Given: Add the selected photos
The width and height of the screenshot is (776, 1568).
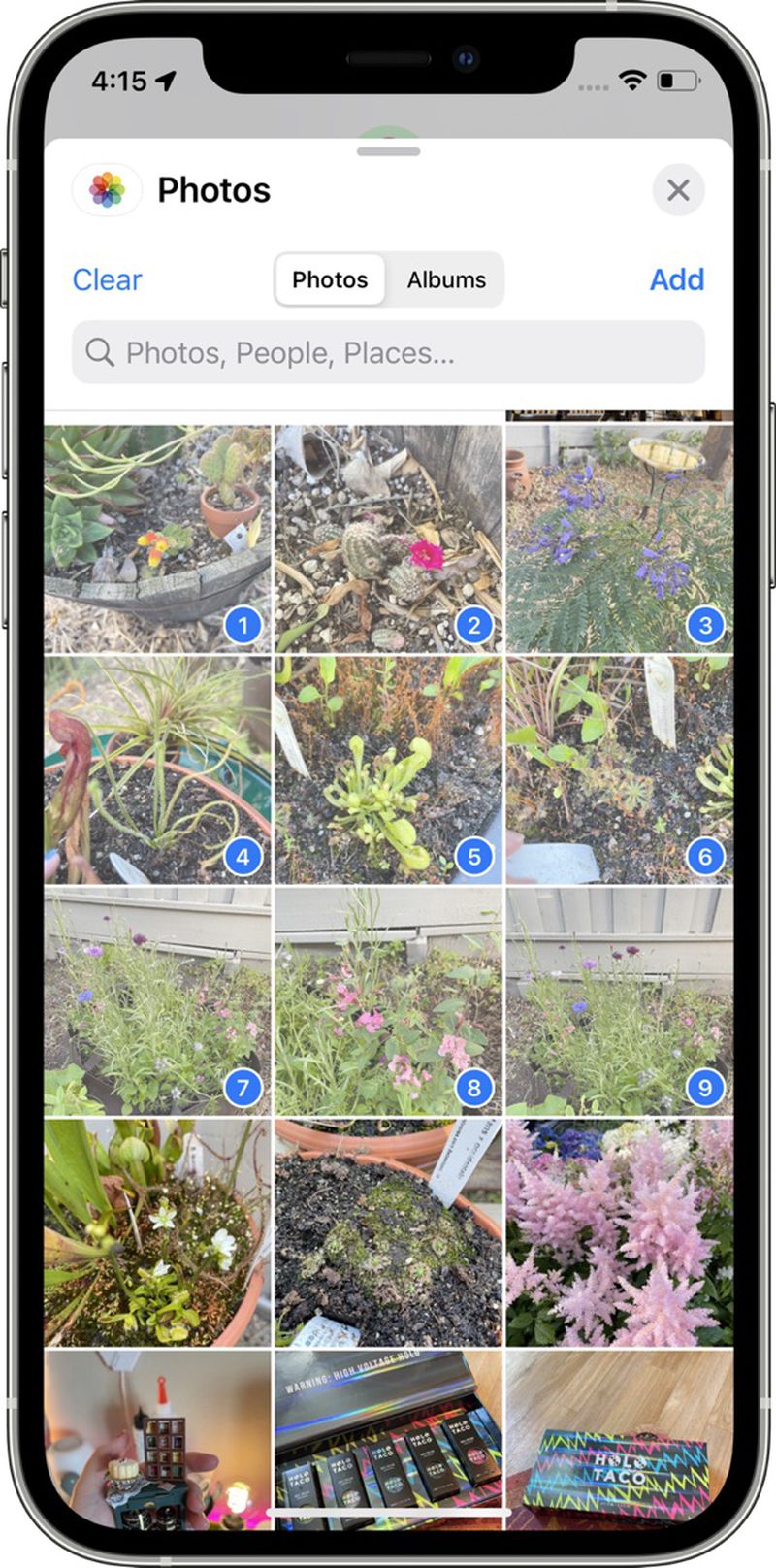Looking at the screenshot, I should 676,279.
